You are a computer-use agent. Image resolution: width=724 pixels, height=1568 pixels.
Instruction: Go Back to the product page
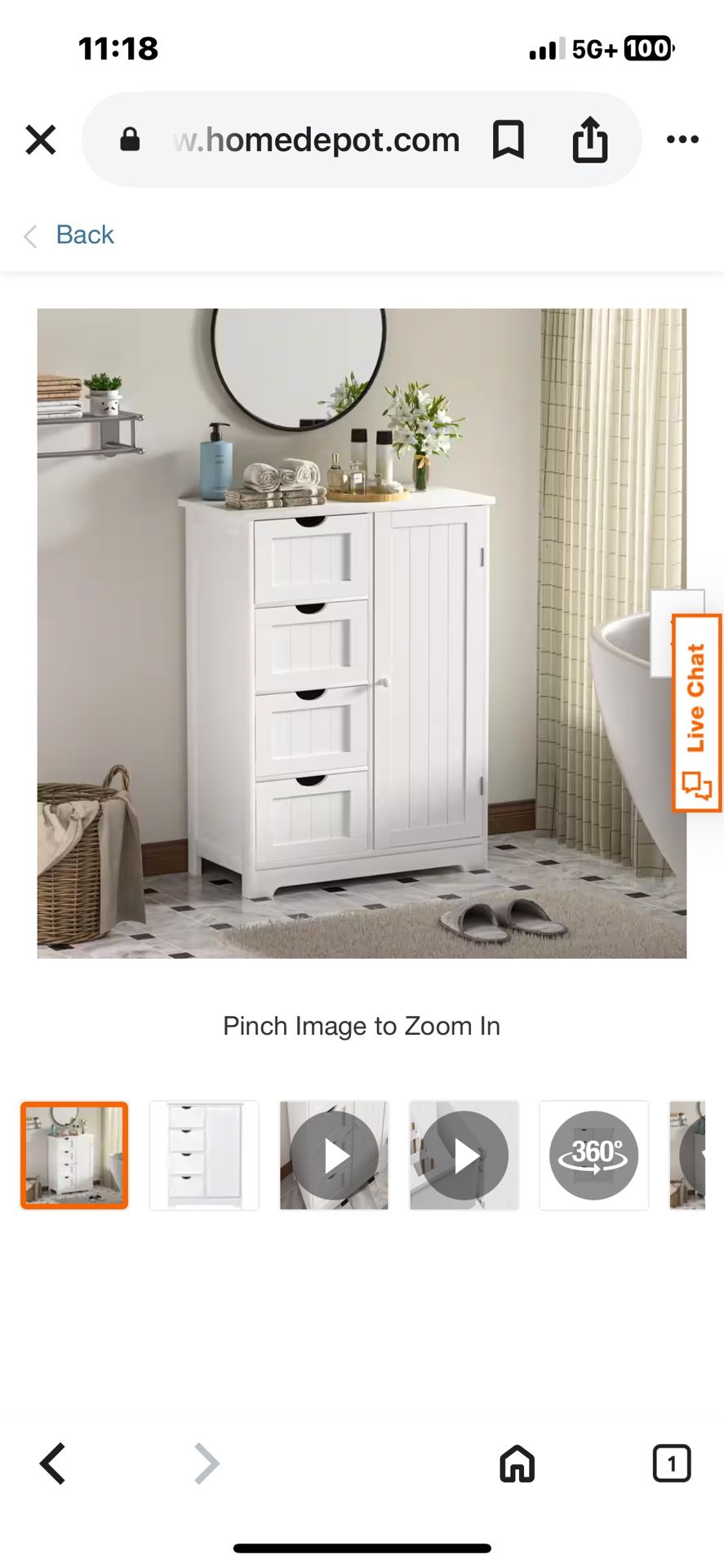(x=69, y=235)
